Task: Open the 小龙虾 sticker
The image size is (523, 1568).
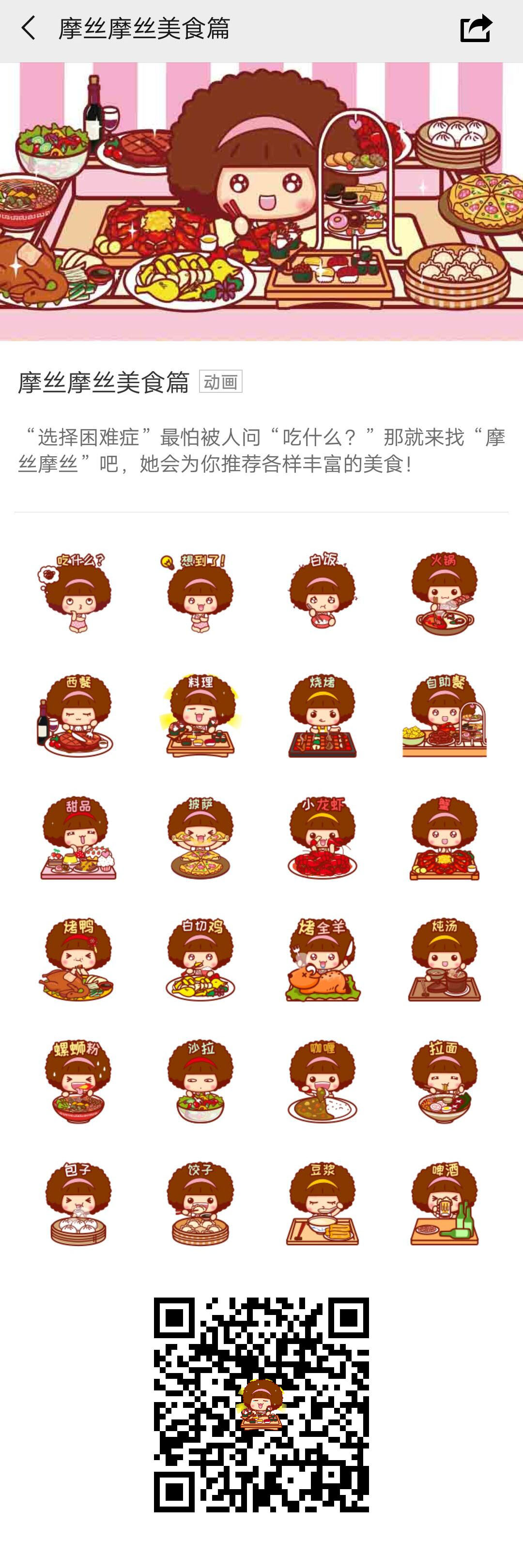Action: click(323, 837)
